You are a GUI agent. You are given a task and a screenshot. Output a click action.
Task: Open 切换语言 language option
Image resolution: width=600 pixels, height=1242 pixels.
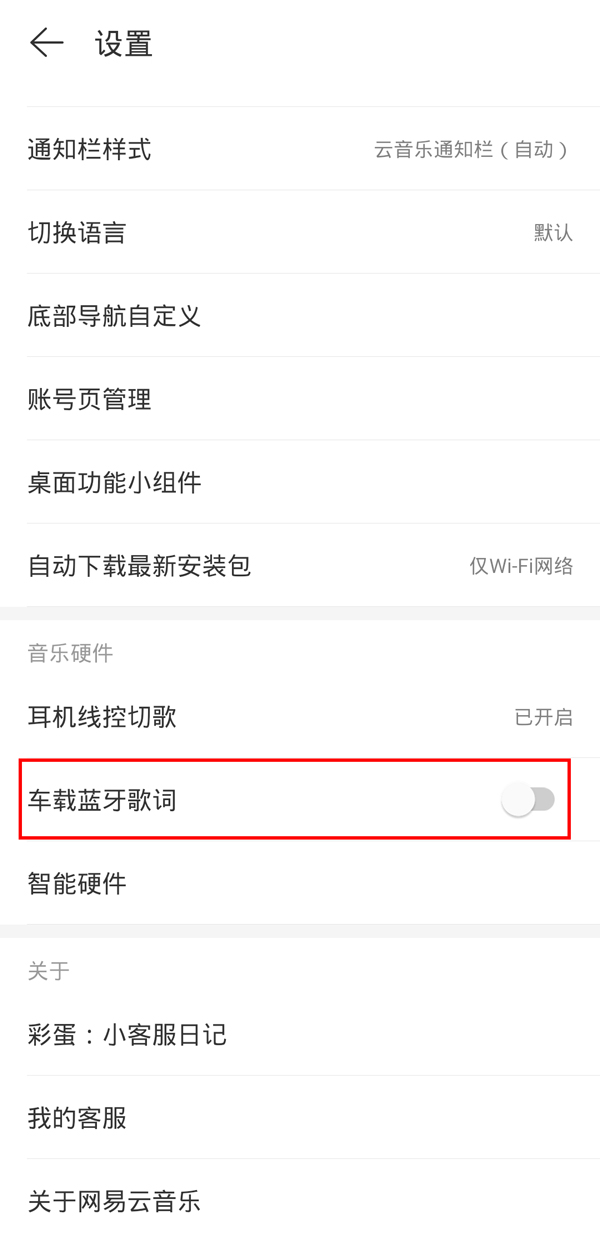(x=300, y=233)
